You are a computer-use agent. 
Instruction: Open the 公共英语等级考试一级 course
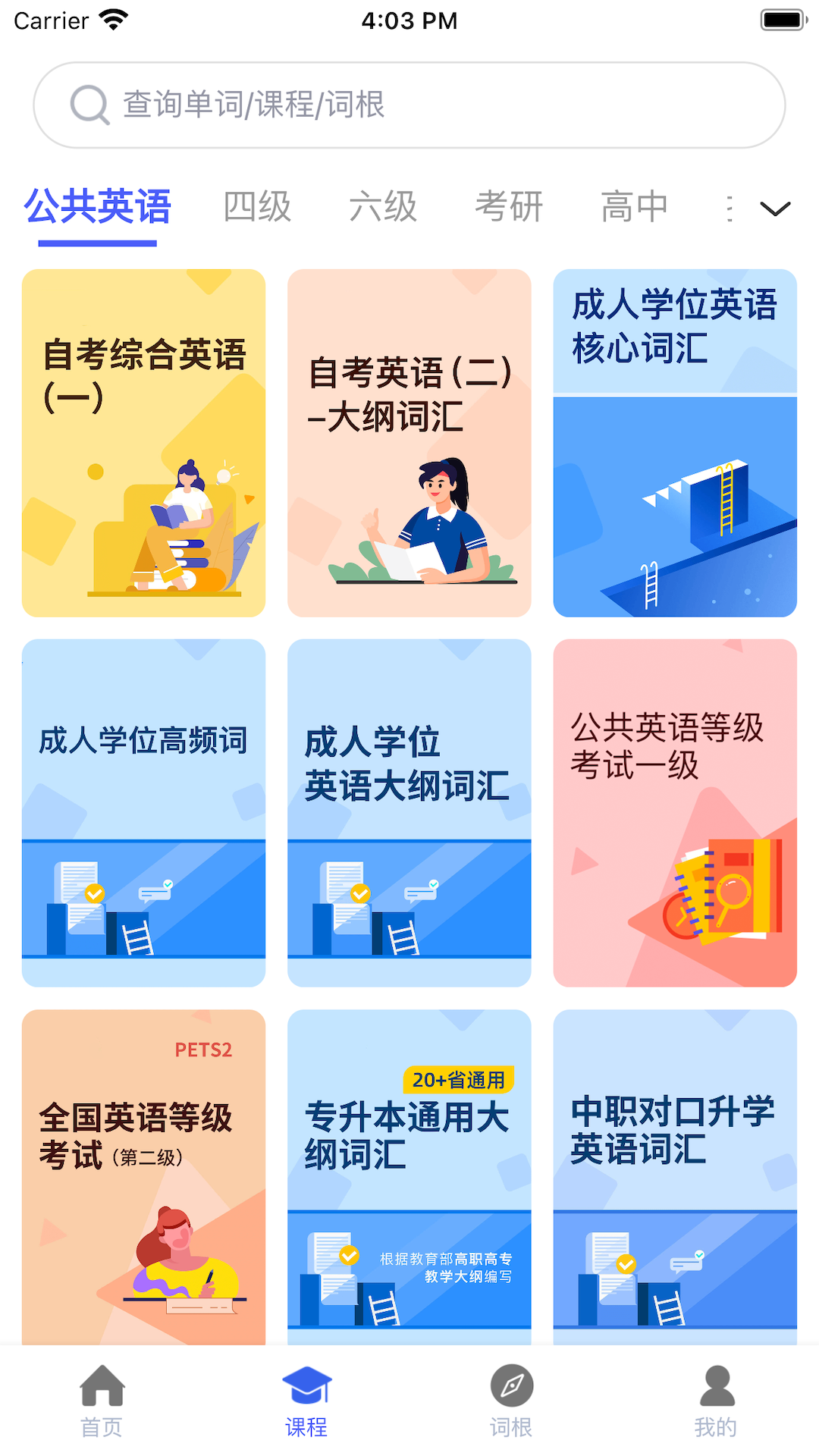(x=675, y=812)
